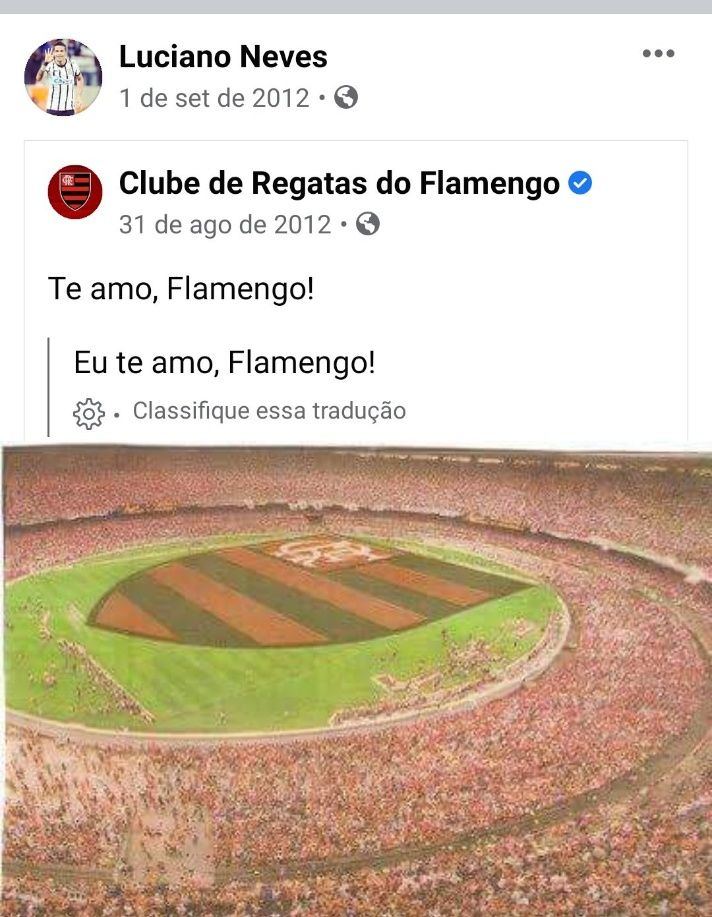Open Clube de Regatas do Flamengo page
Viewport: 712px width, 917px height.
coord(339,184)
